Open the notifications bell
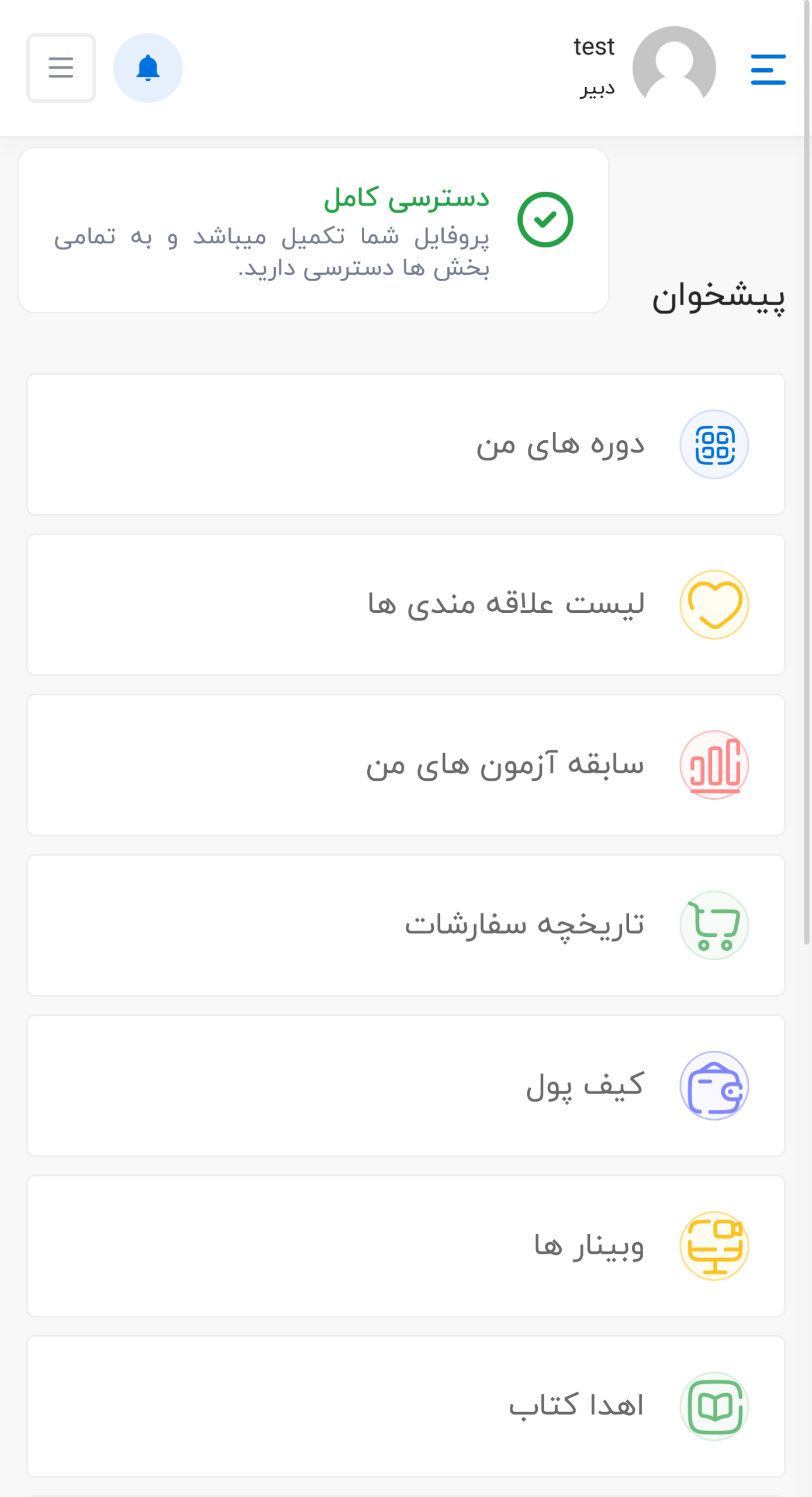Viewport: 812px width, 1497px height. click(x=148, y=68)
